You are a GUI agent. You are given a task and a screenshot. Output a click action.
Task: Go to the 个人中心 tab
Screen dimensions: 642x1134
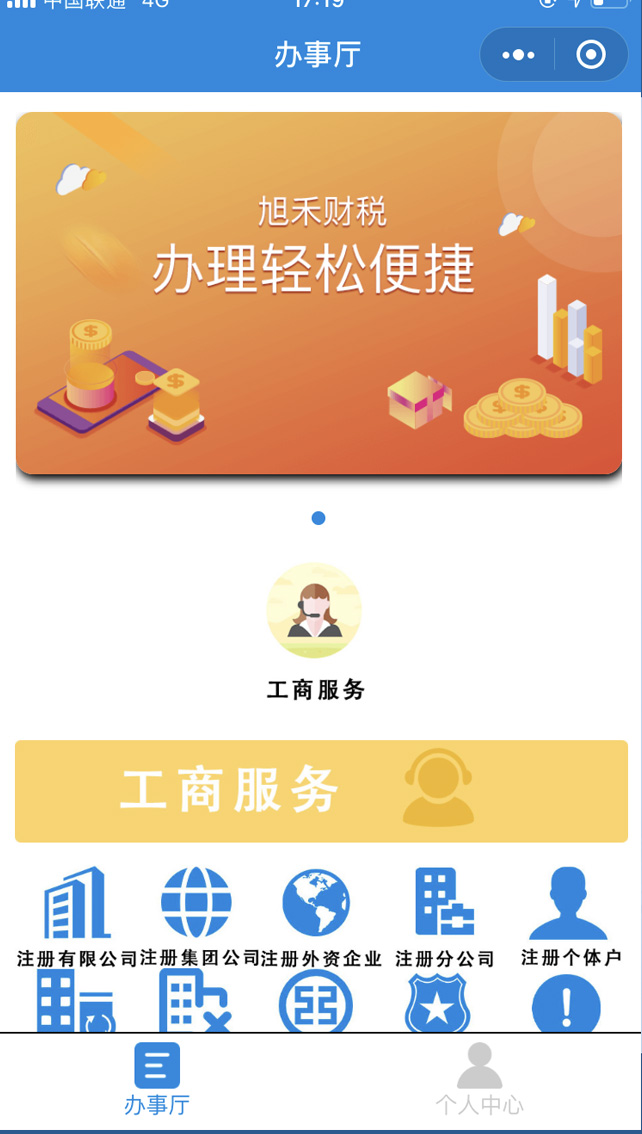(x=480, y=1079)
